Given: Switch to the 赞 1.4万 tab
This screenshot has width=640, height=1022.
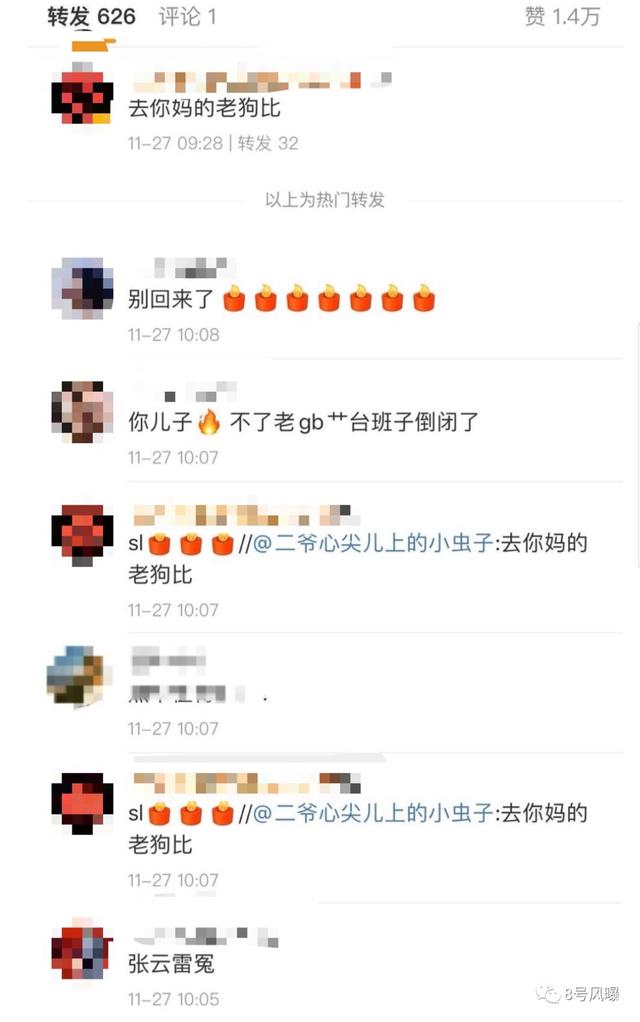Looking at the screenshot, I should tap(561, 16).
